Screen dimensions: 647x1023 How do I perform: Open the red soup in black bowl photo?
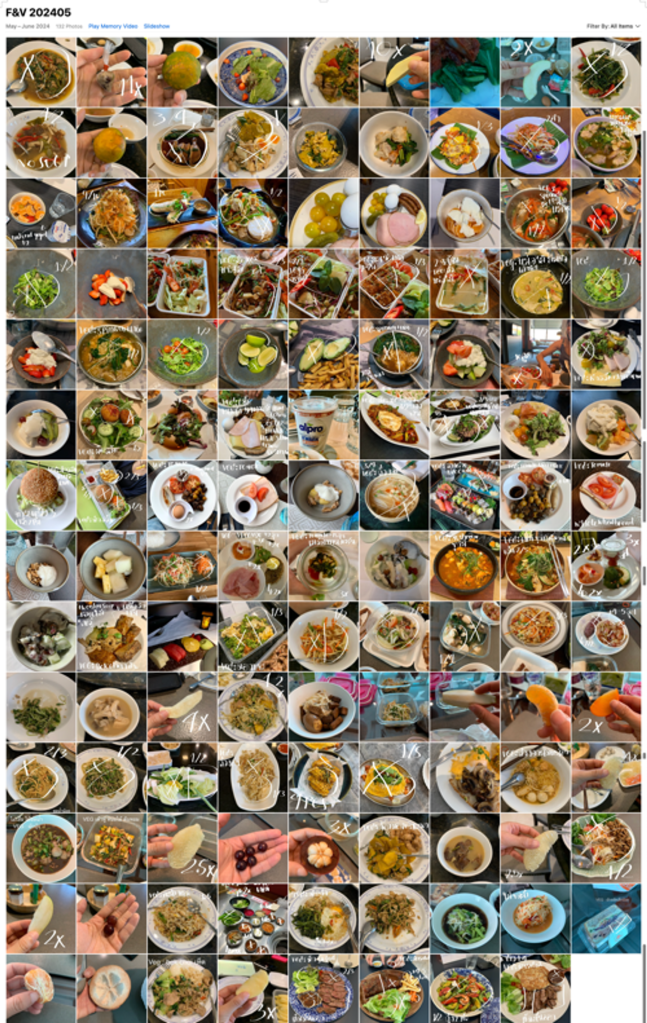(464, 567)
